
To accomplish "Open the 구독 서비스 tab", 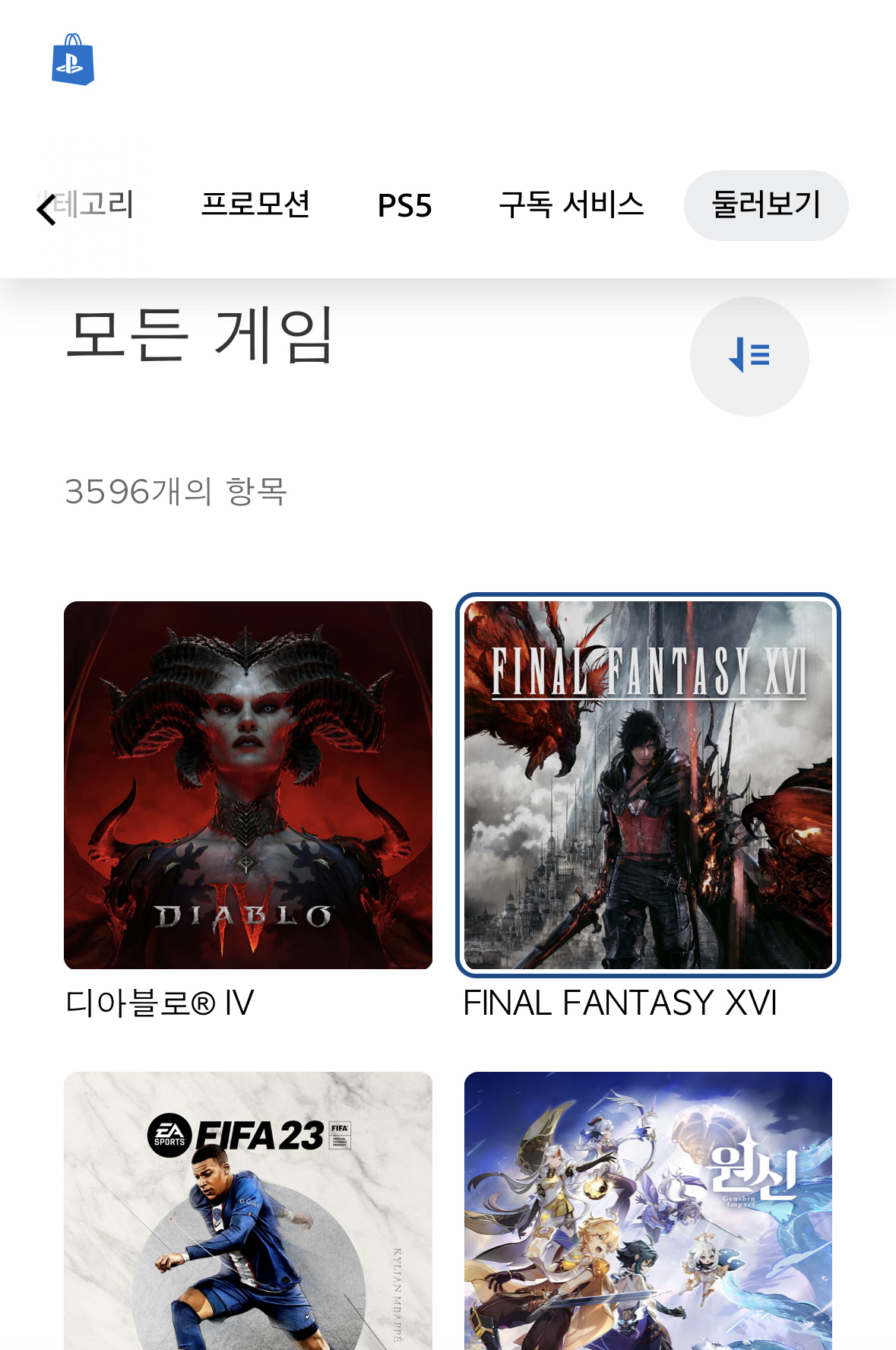I will coord(572,205).
